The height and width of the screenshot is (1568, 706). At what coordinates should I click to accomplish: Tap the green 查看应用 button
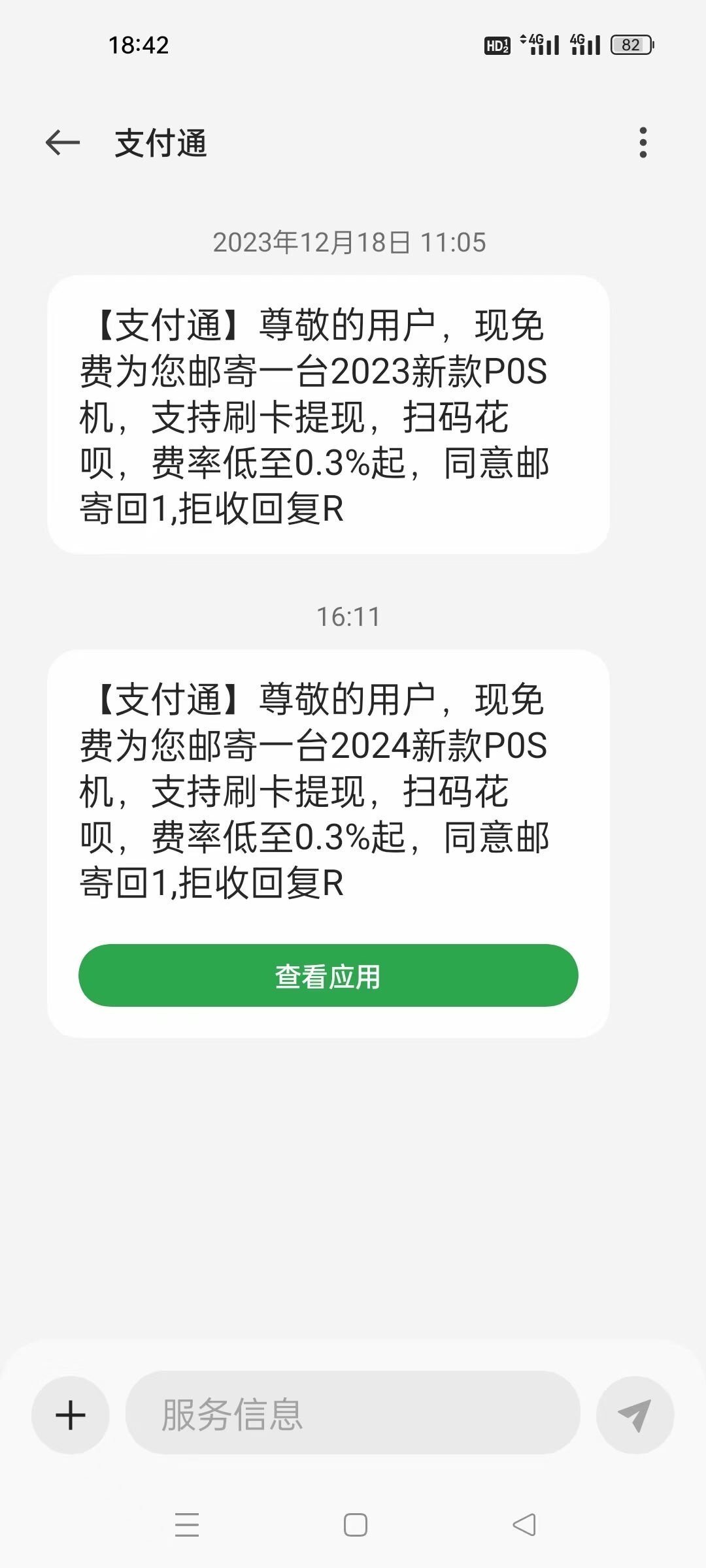[x=328, y=975]
